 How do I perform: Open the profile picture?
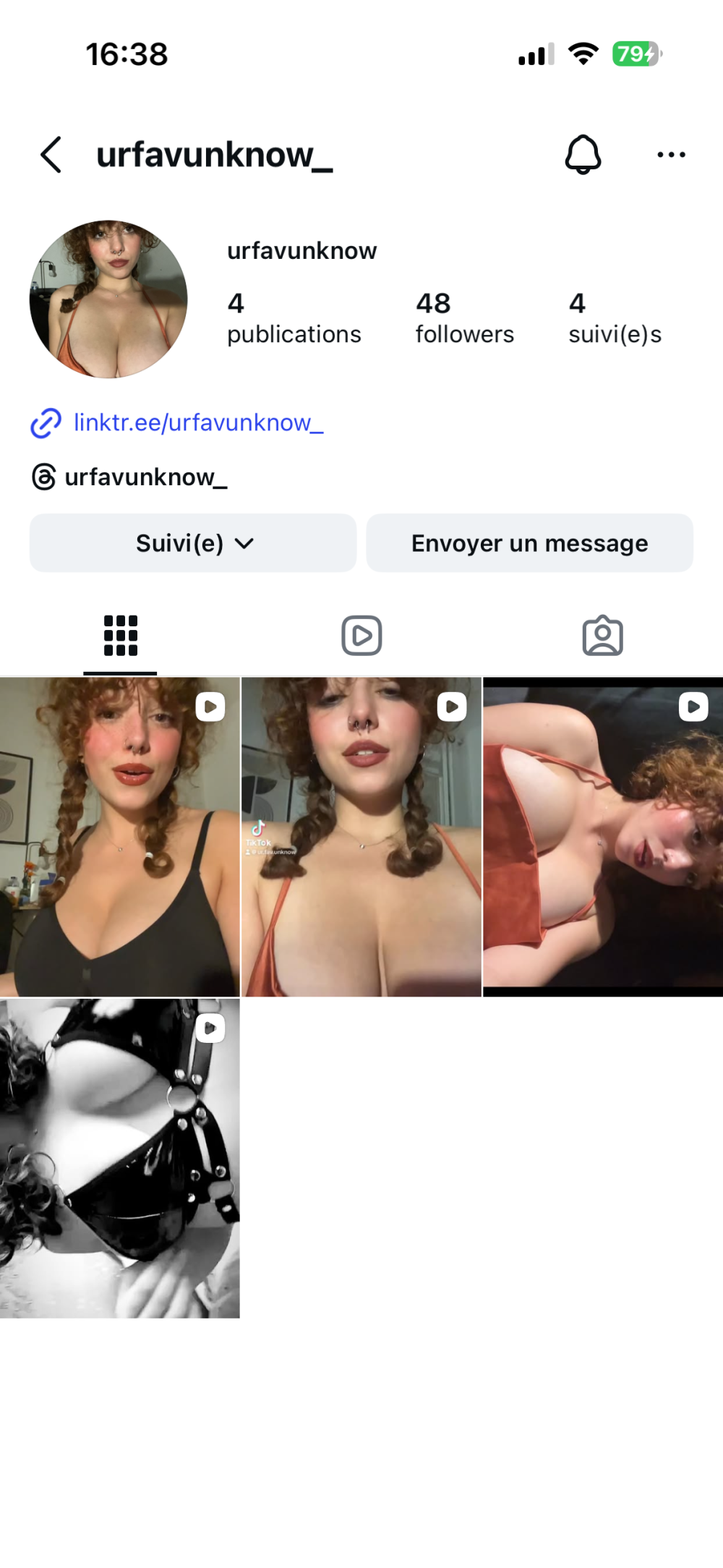tap(108, 299)
